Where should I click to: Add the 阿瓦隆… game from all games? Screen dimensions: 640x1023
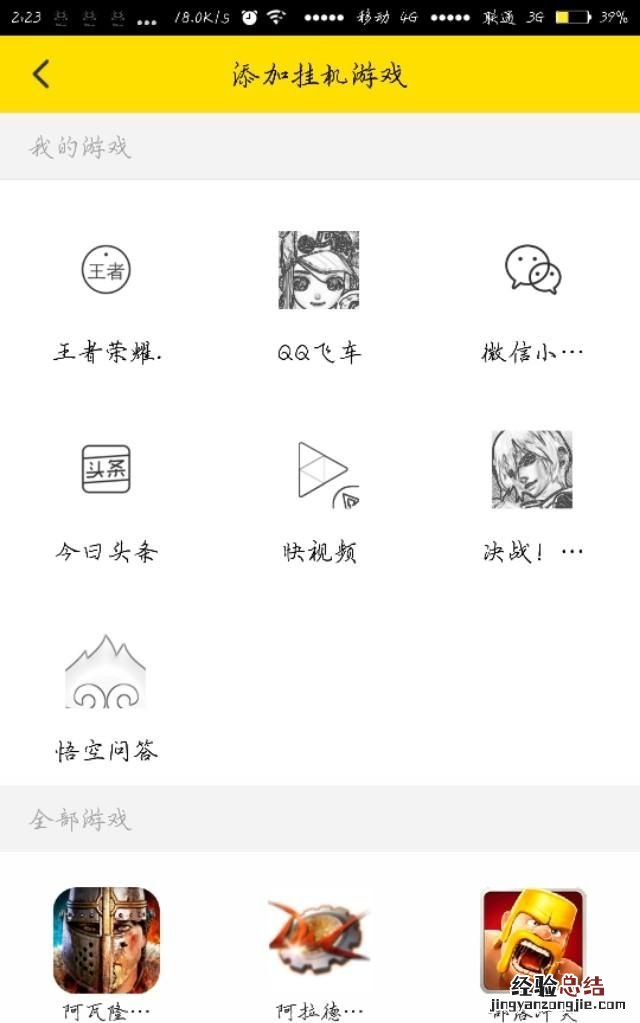106,940
